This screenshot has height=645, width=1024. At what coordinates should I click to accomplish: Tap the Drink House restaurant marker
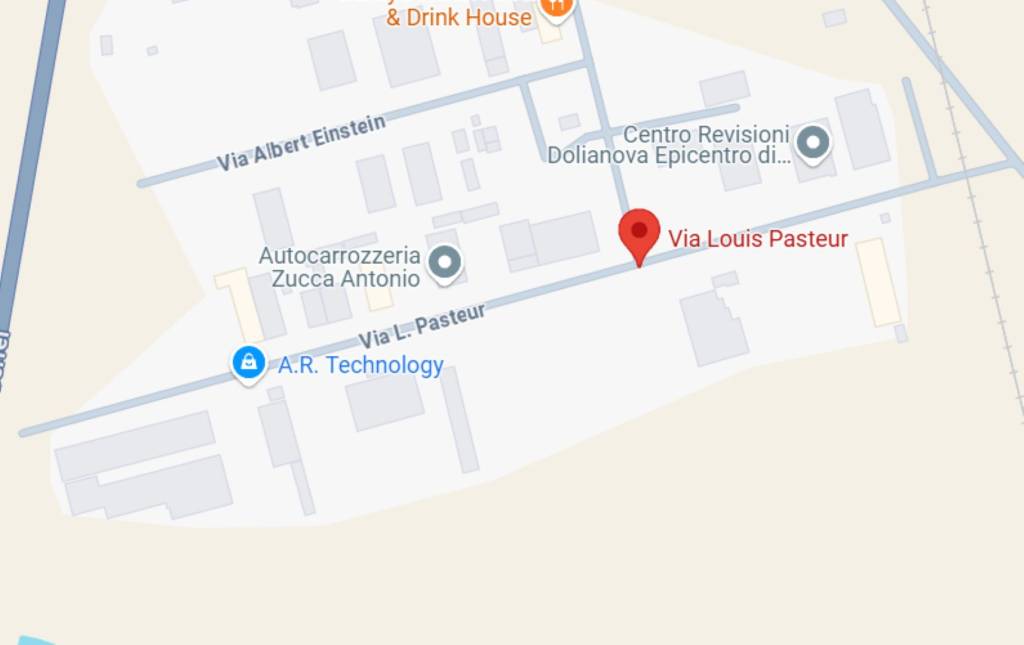[556, 8]
